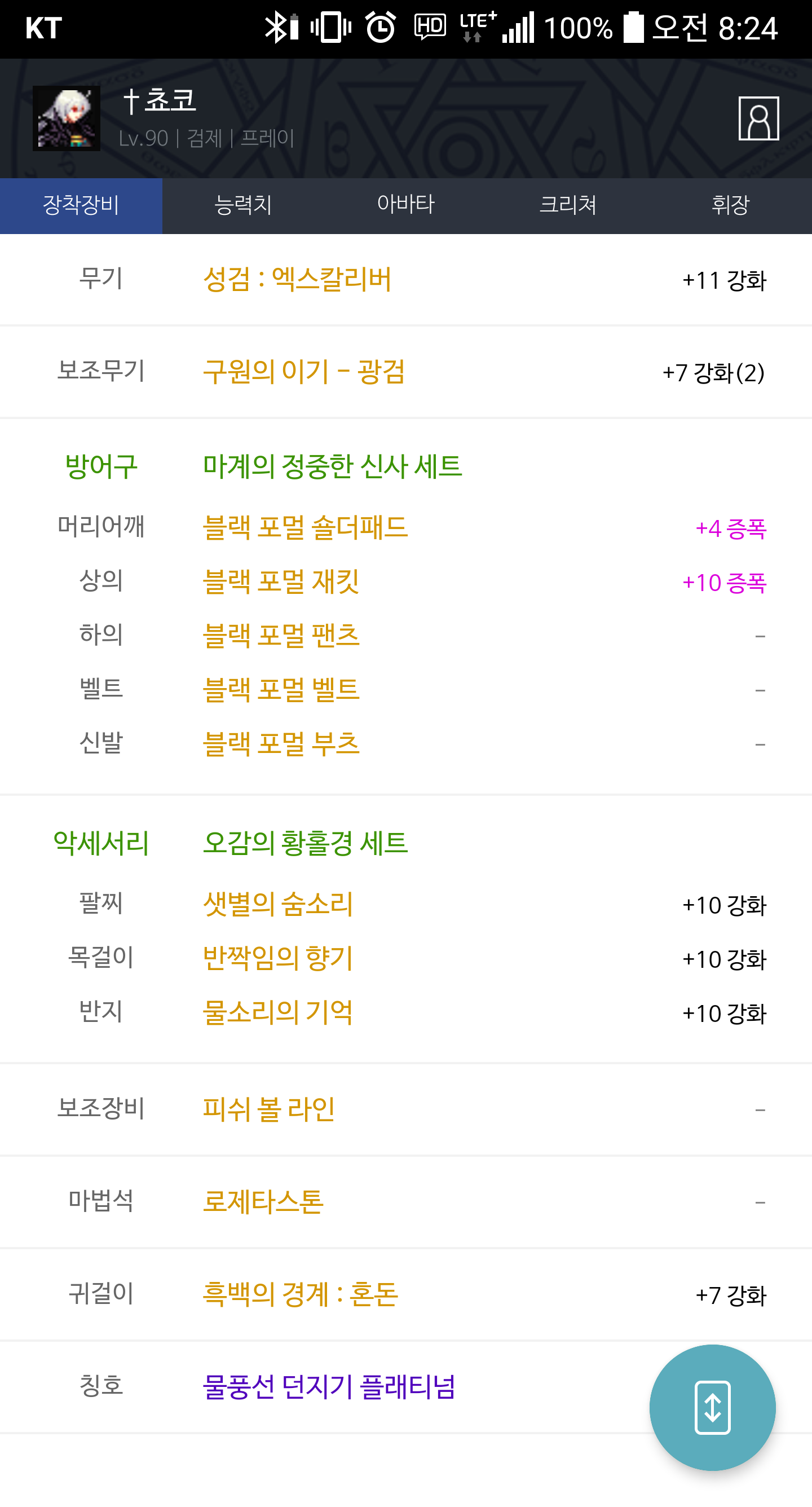Tap the floating scroll toggle button
The image size is (812, 1507).
(712, 1408)
